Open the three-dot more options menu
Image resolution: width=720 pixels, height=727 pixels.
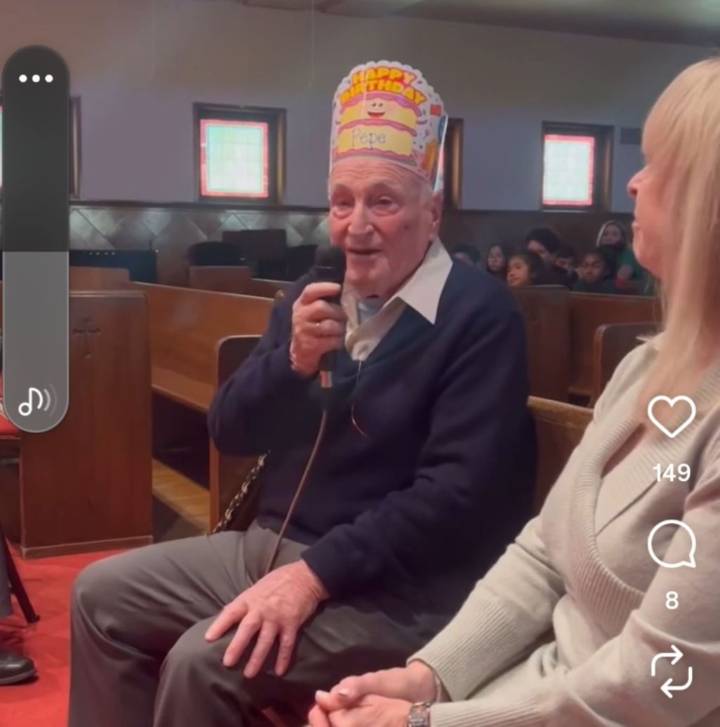pos(36,78)
